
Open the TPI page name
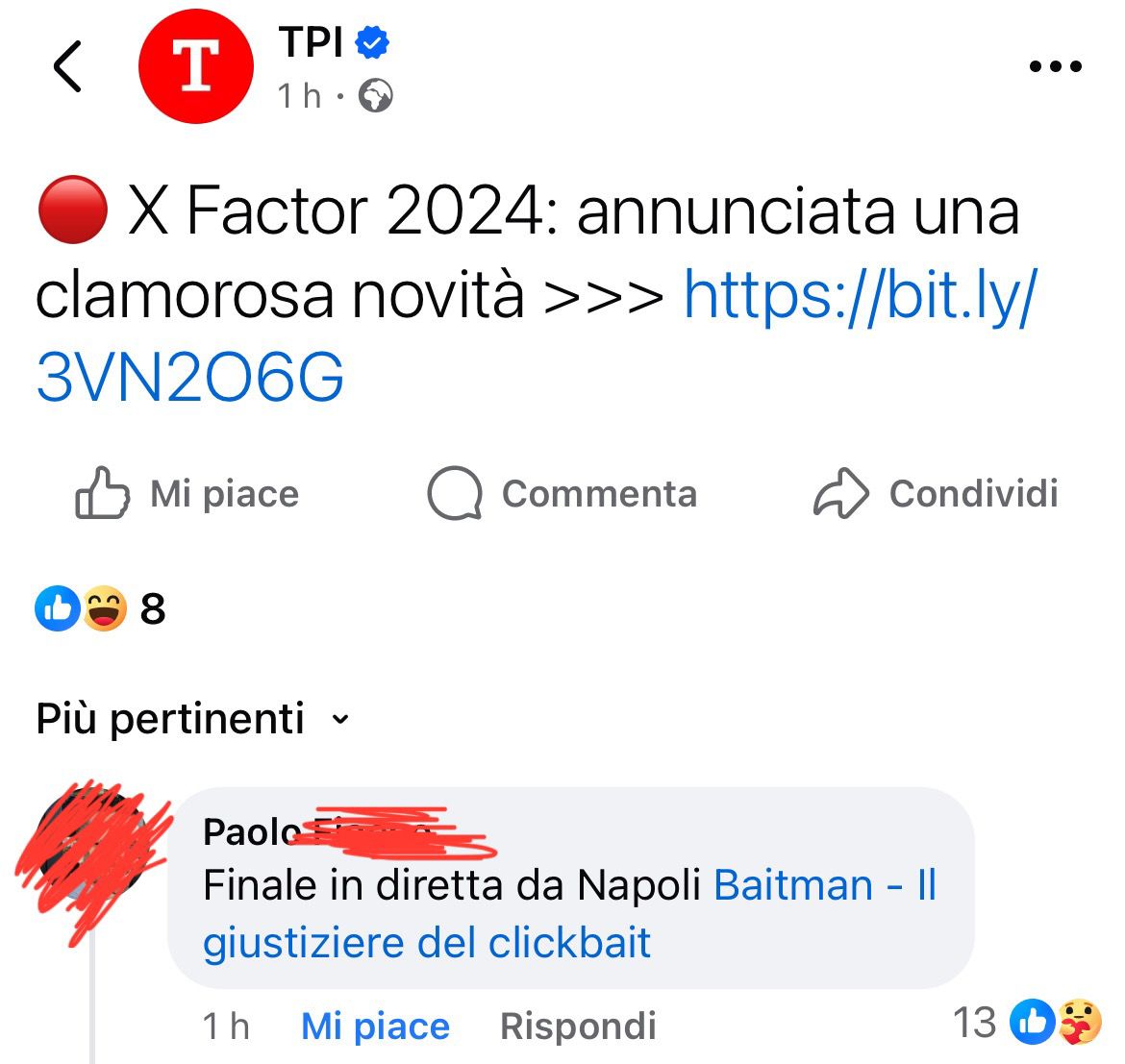pyautogui.click(x=311, y=42)
